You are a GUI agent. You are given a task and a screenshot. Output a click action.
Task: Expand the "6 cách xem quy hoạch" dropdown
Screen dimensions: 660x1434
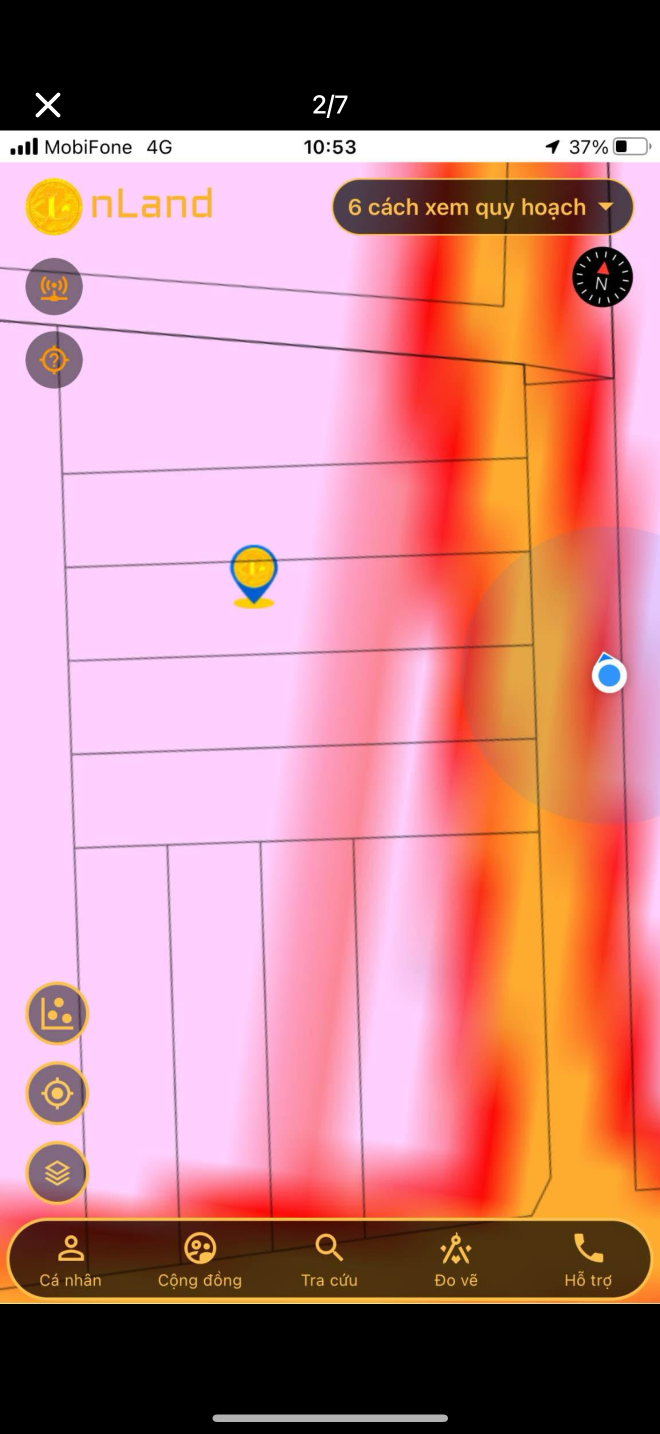pos(483,207)
